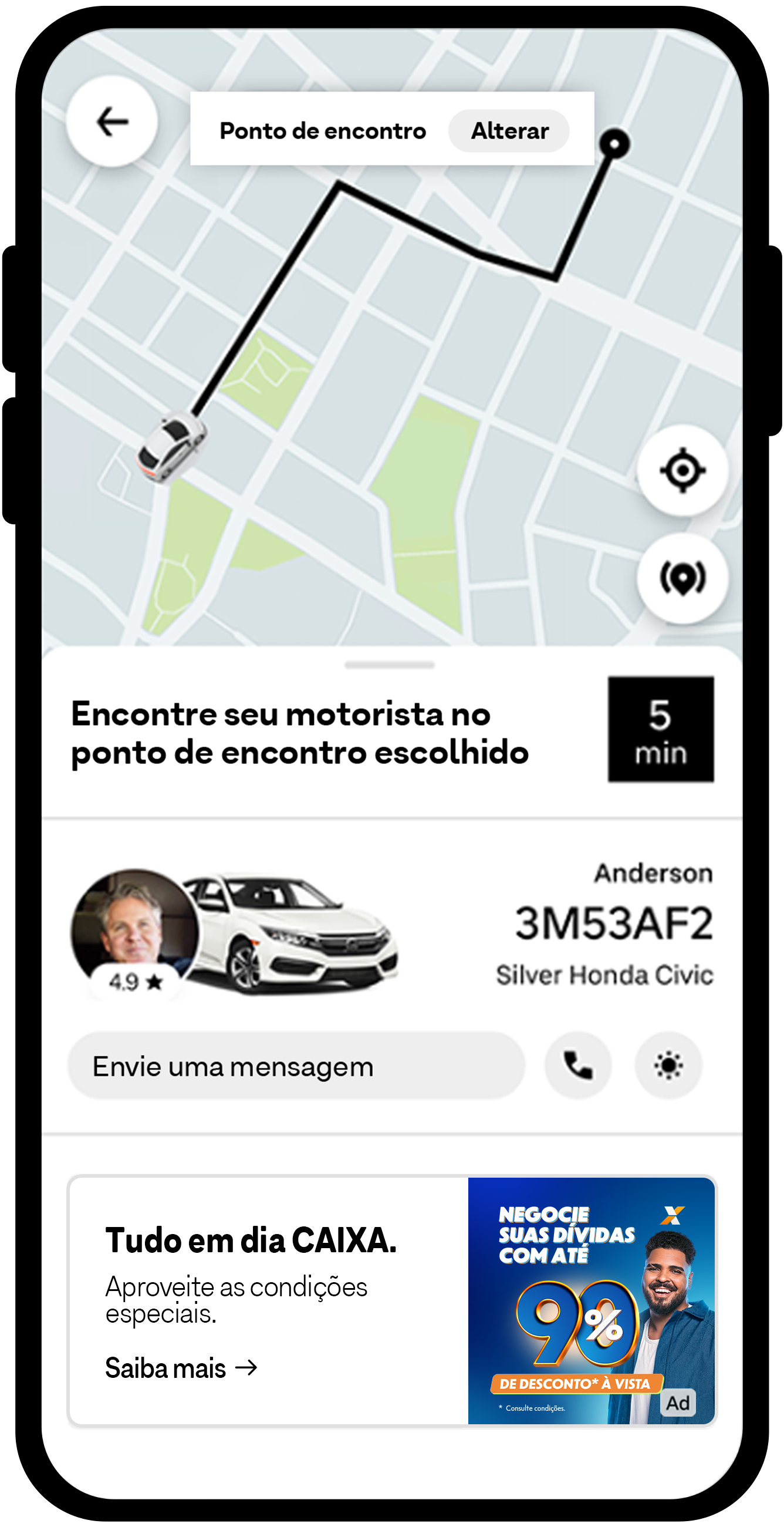Open Saiba mais on the CAIXA ad
This screenshot has height=1527, width=784.
[x=181, y=1368]
